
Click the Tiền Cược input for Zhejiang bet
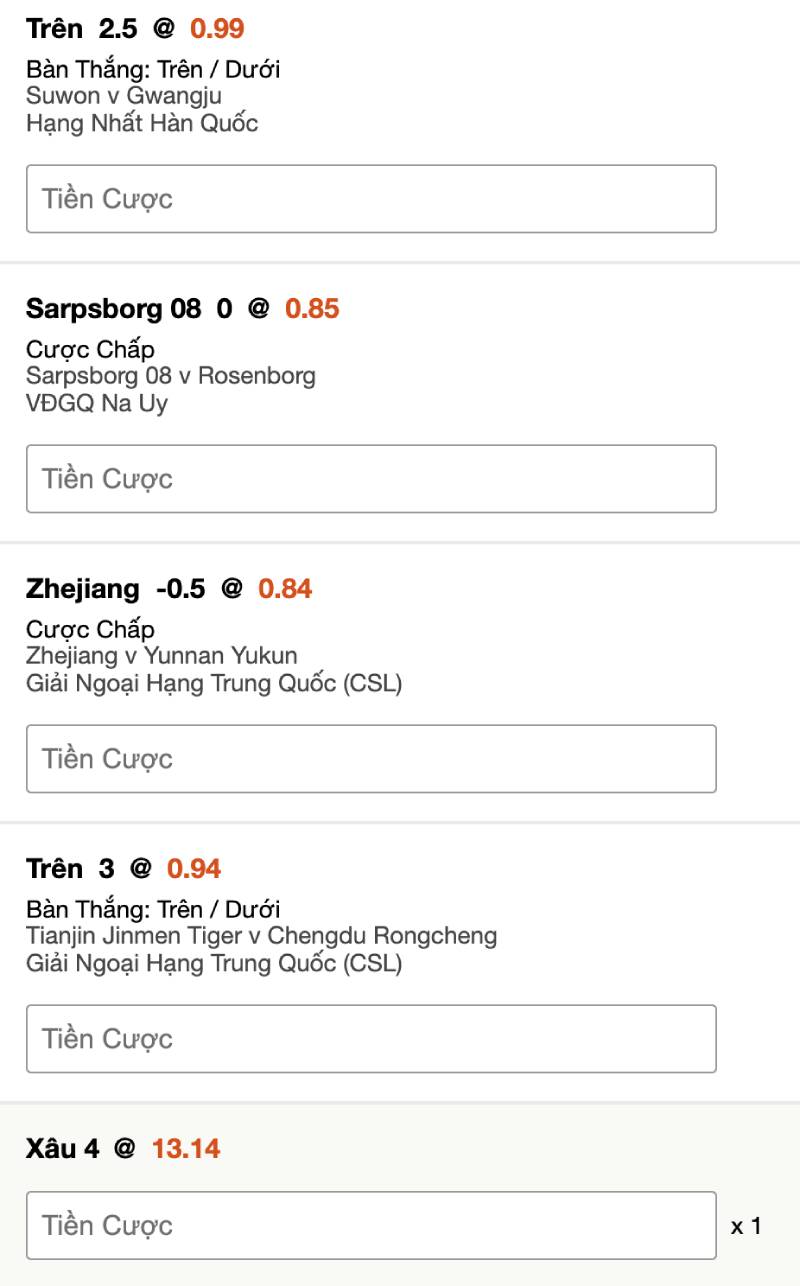click(370, 759)
